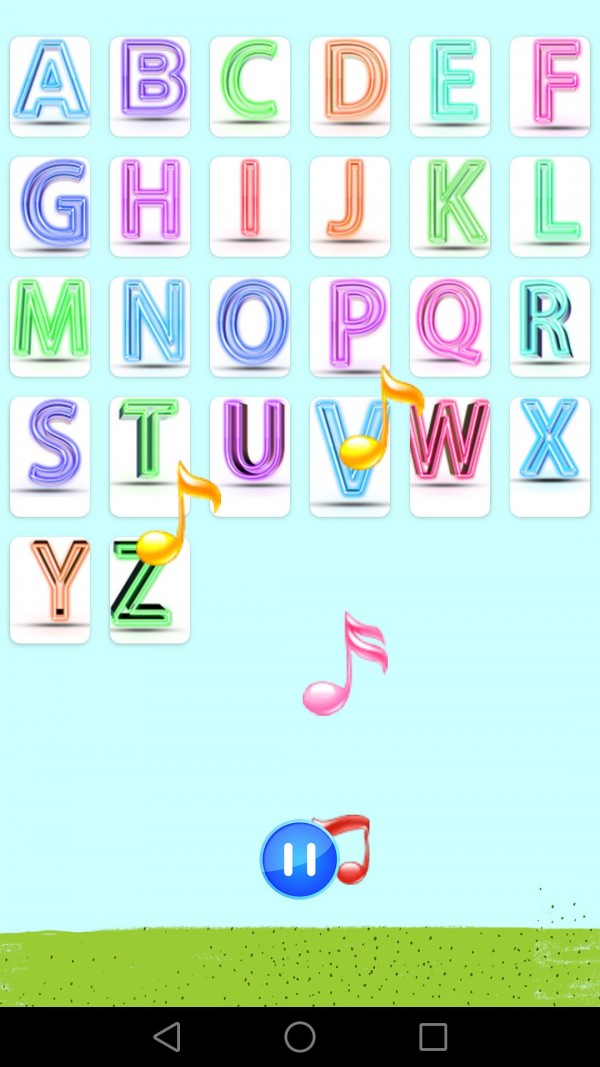The image size is (600, 1067).
Task: Open the letter O card
Action: [x=250, y=326]
